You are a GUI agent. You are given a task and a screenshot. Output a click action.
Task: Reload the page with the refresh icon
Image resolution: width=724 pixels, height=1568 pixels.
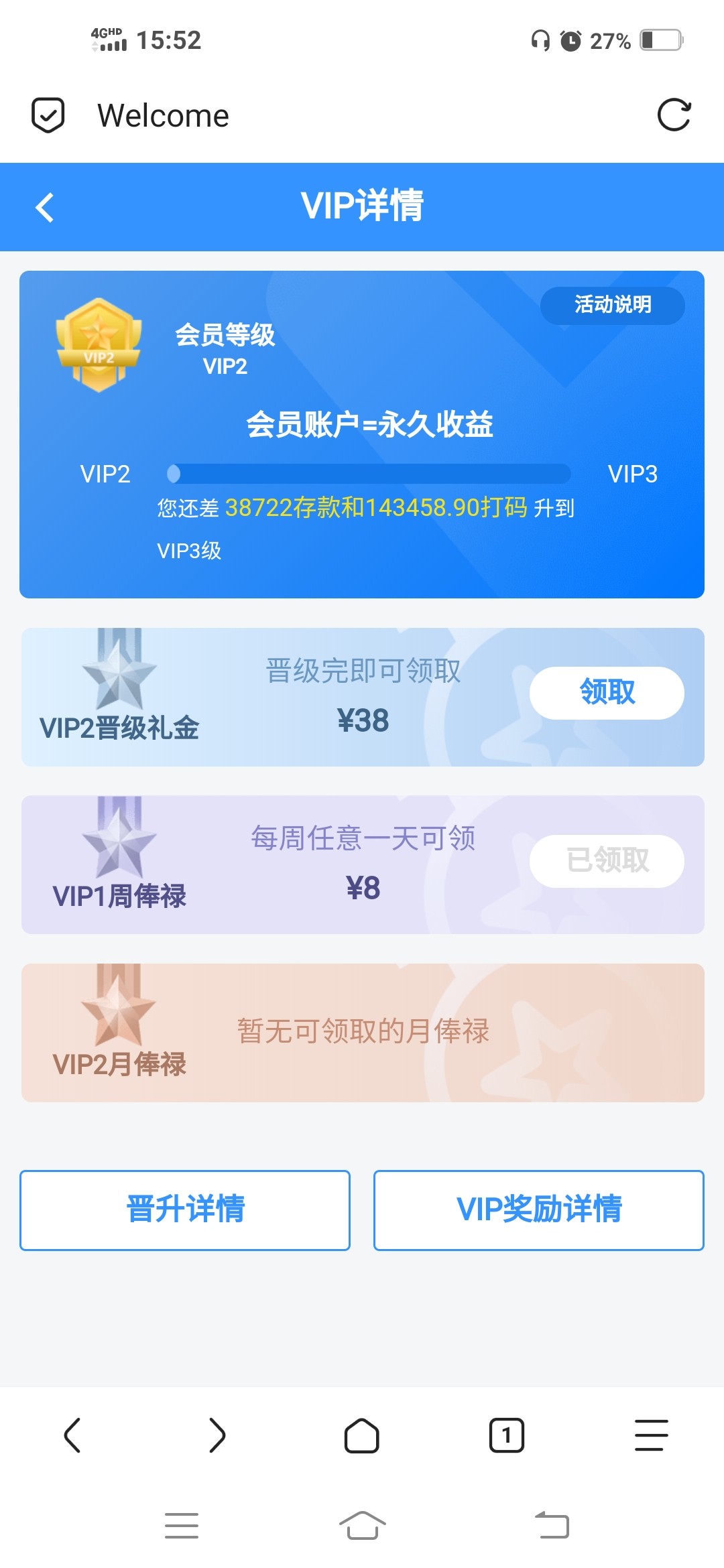tap(674, 115)
